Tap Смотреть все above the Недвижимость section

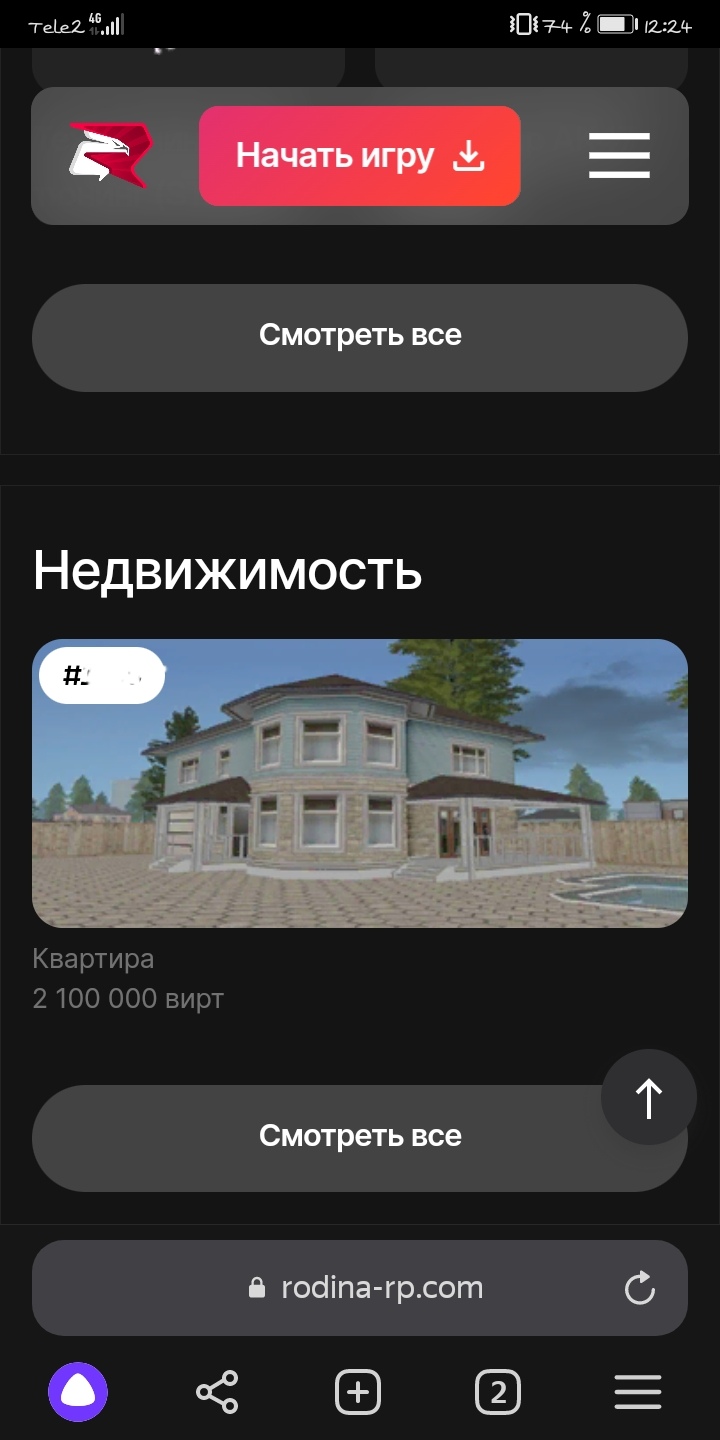coord(360,337)
